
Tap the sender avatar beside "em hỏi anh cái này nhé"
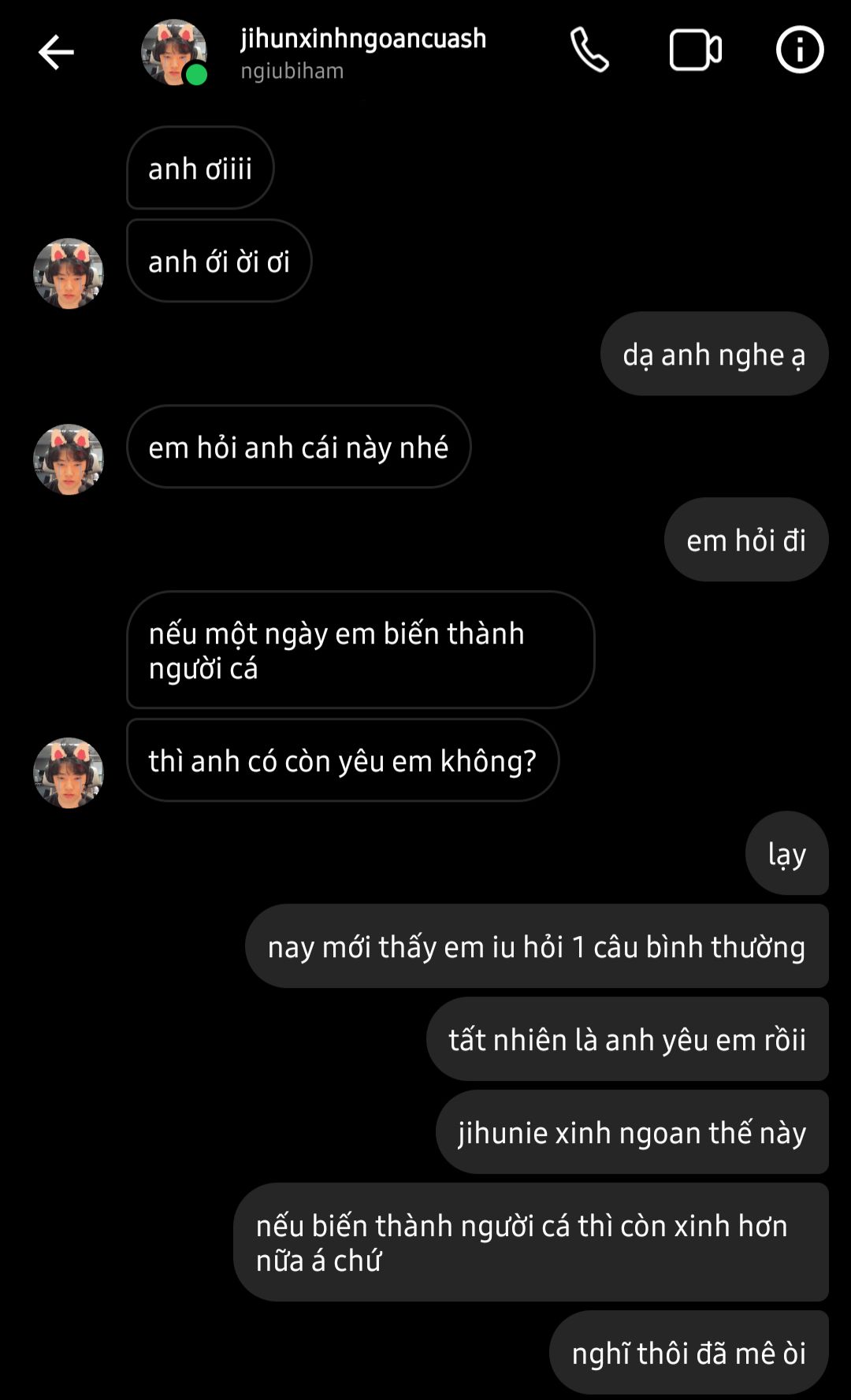coord(69,459)
